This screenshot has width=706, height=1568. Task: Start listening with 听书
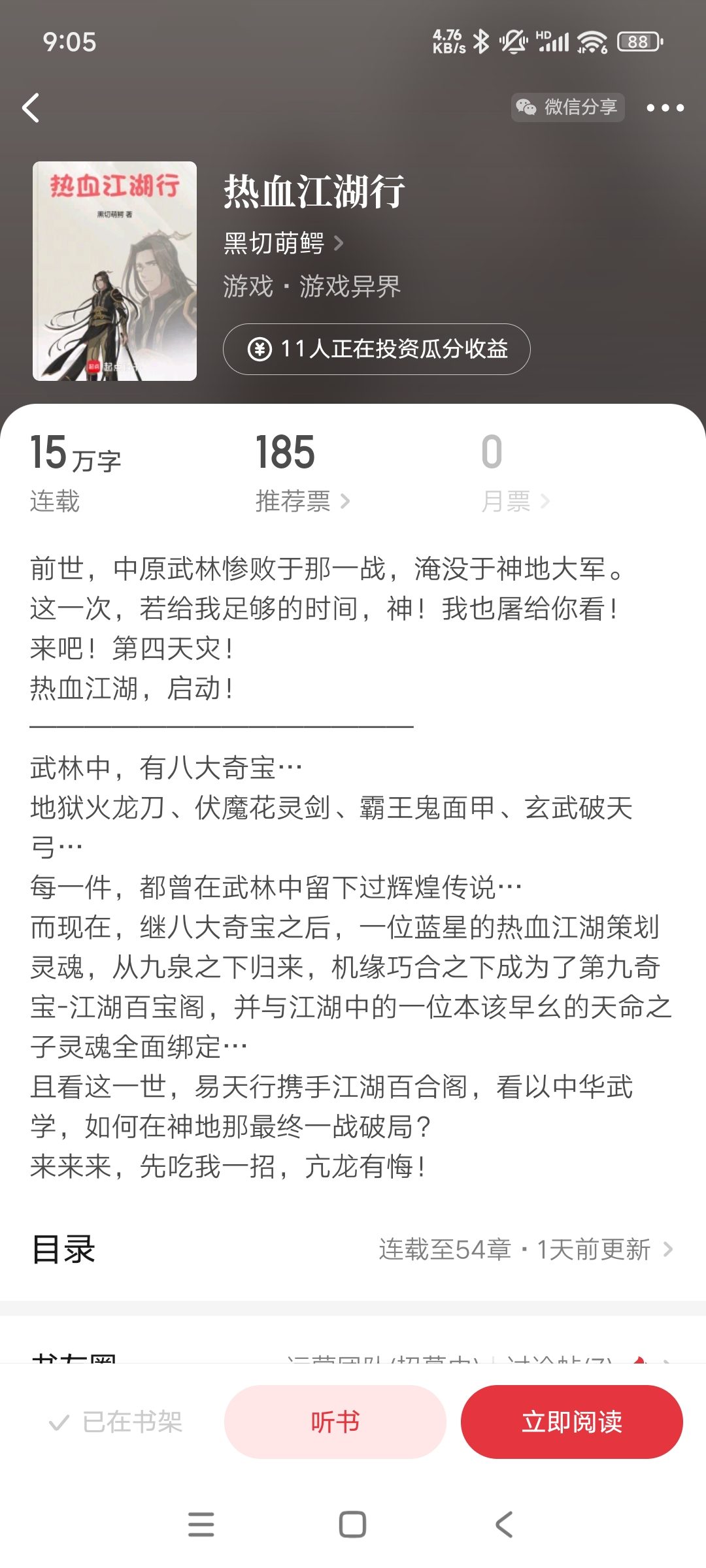click(335, 1422)
